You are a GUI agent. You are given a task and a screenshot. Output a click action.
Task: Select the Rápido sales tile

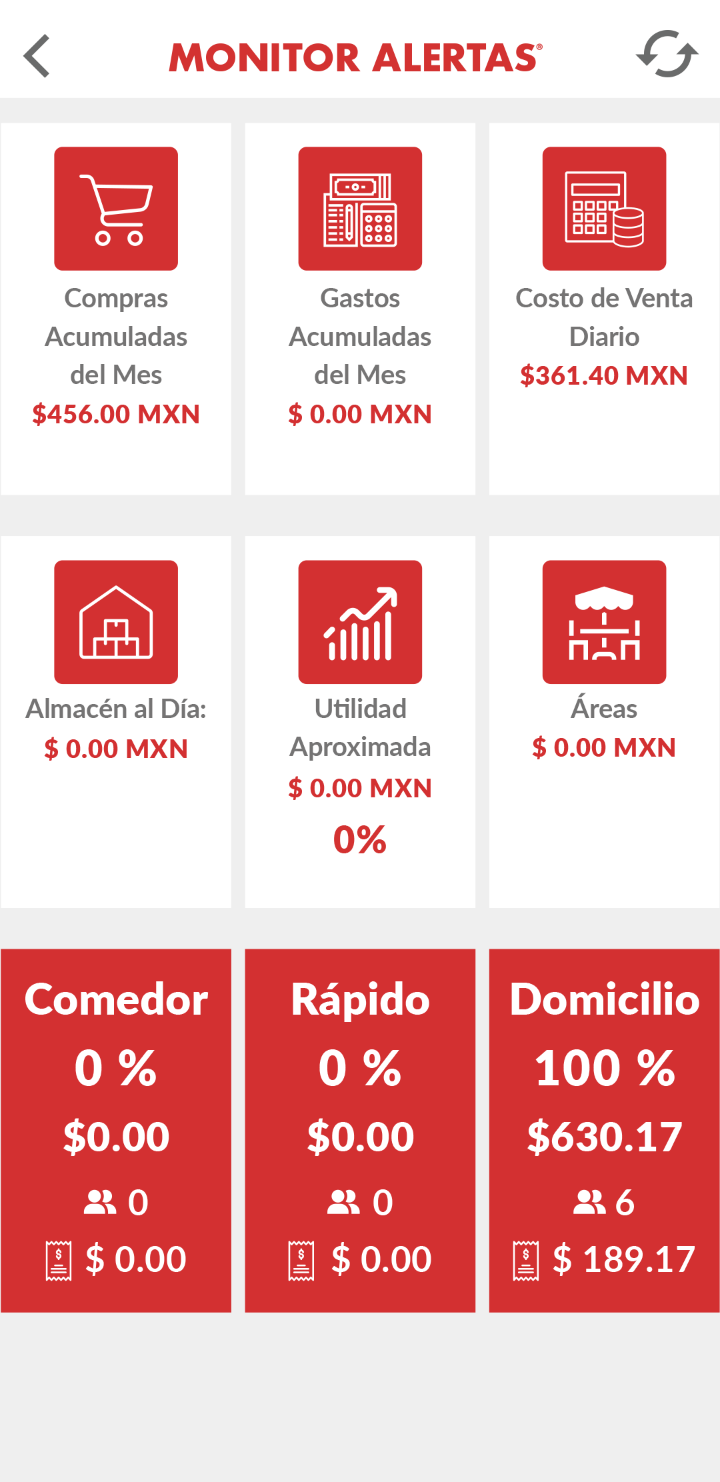(360, 1131)
